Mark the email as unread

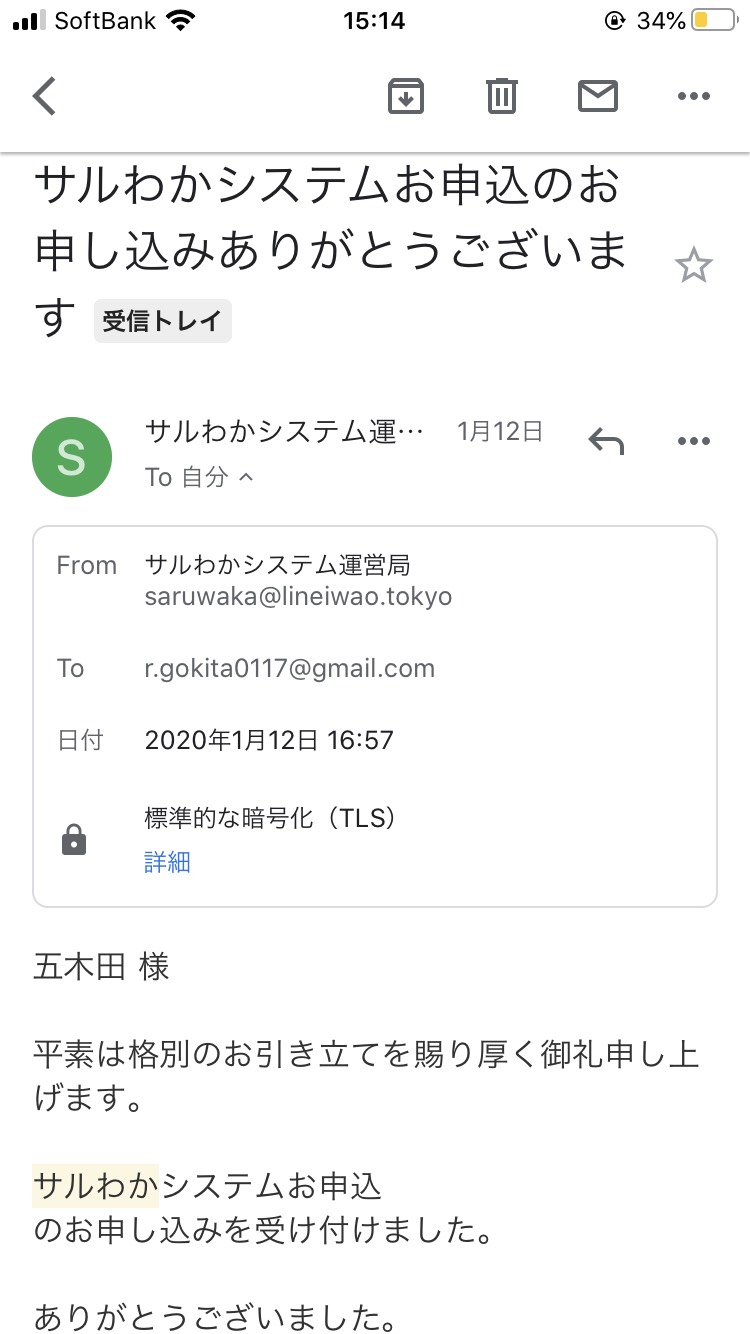pyautogui.click(x=598, y=97)
